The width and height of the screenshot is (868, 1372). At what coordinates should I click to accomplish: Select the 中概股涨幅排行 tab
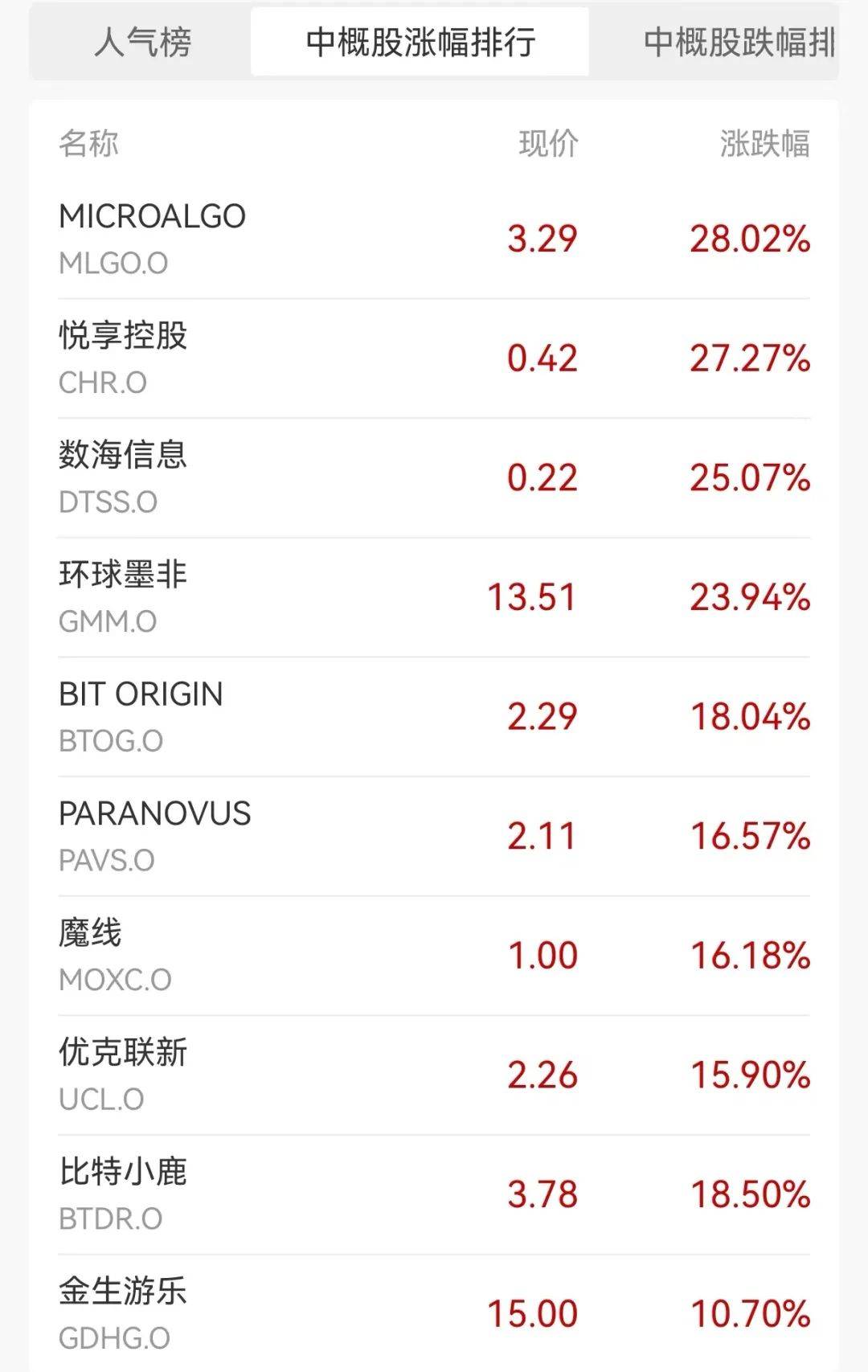click(x=420, y=43)
